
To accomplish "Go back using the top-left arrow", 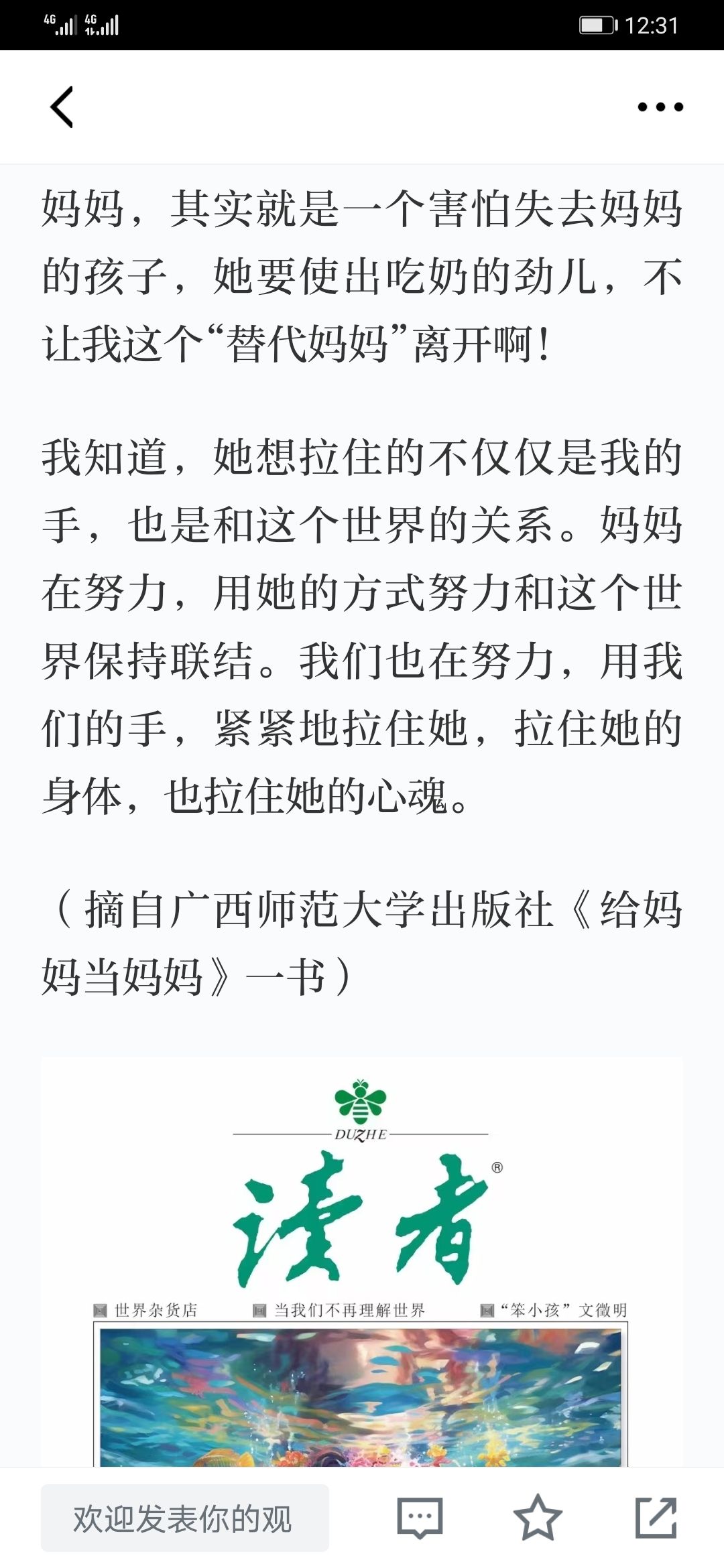I will click(62, 107).
